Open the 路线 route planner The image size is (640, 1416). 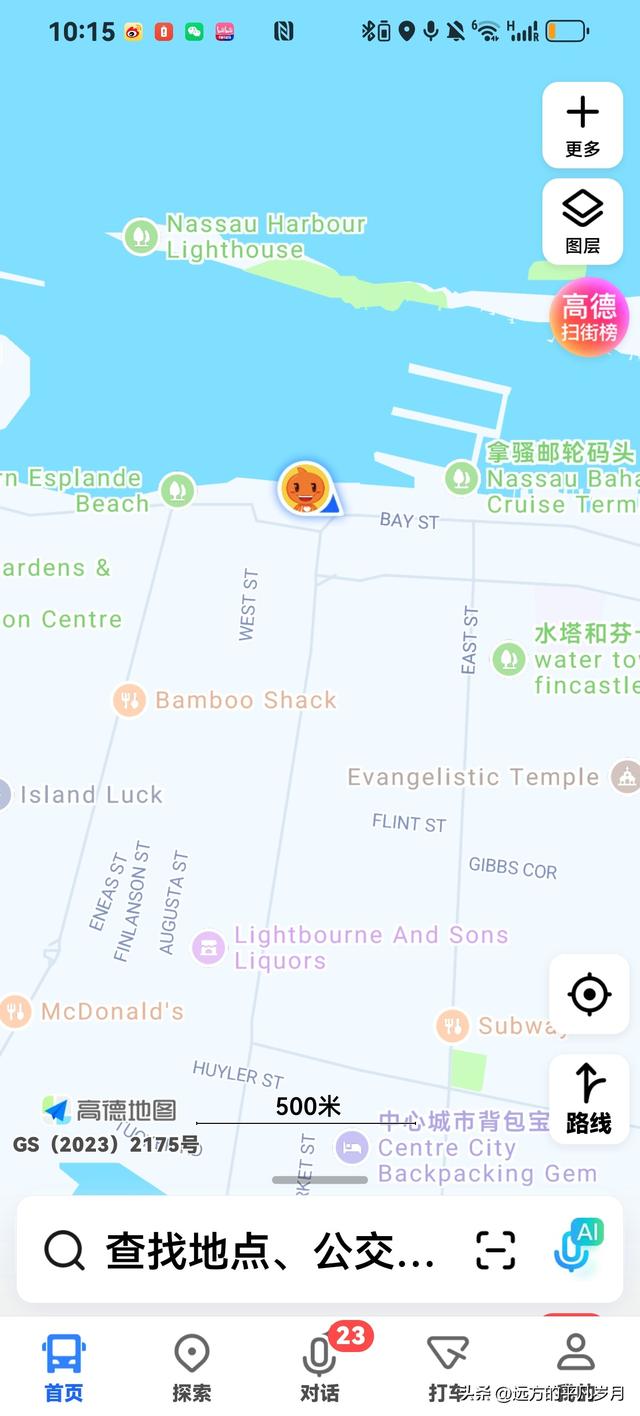pyautogui.click(x=589, y=1098)
